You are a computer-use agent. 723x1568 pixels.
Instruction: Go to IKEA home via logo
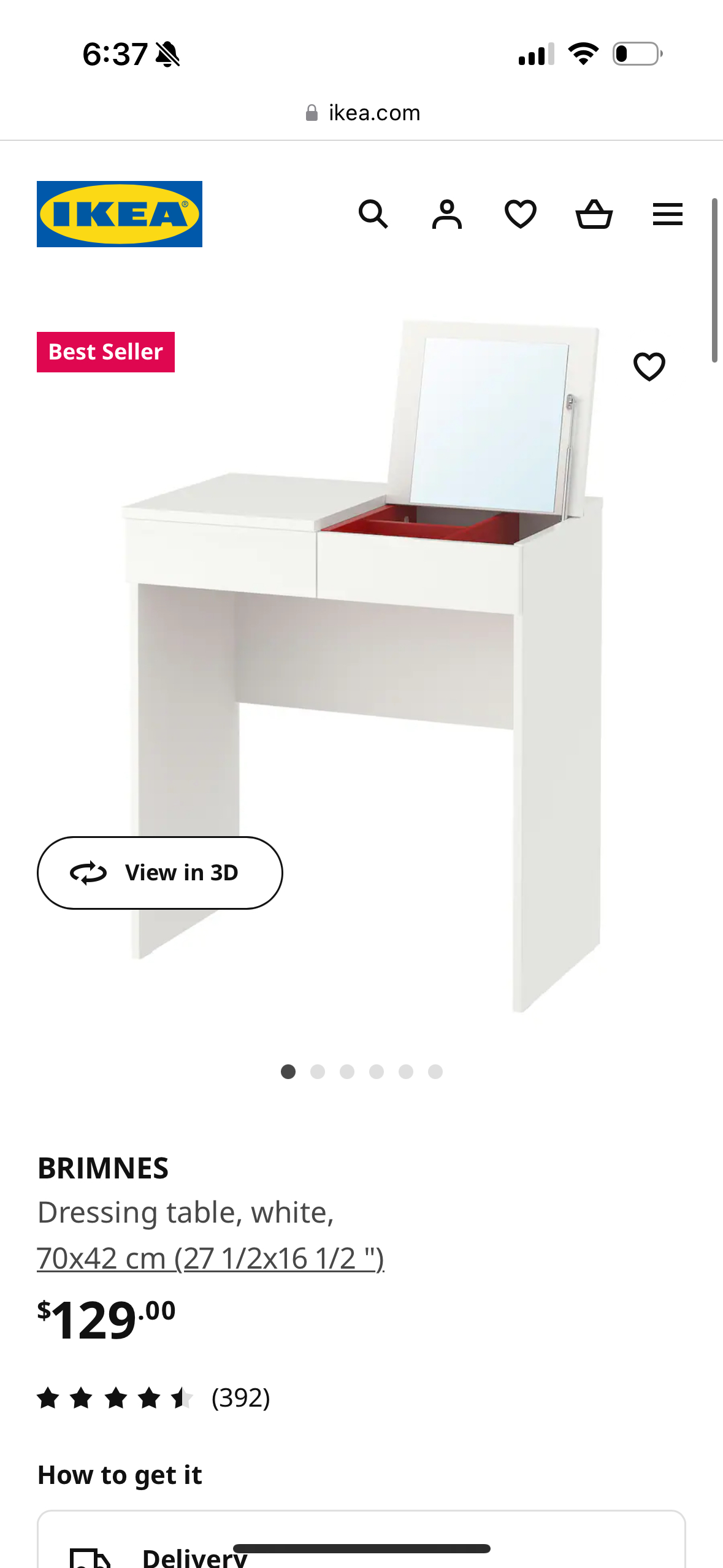pyautogui.click(x=120, y=214)
